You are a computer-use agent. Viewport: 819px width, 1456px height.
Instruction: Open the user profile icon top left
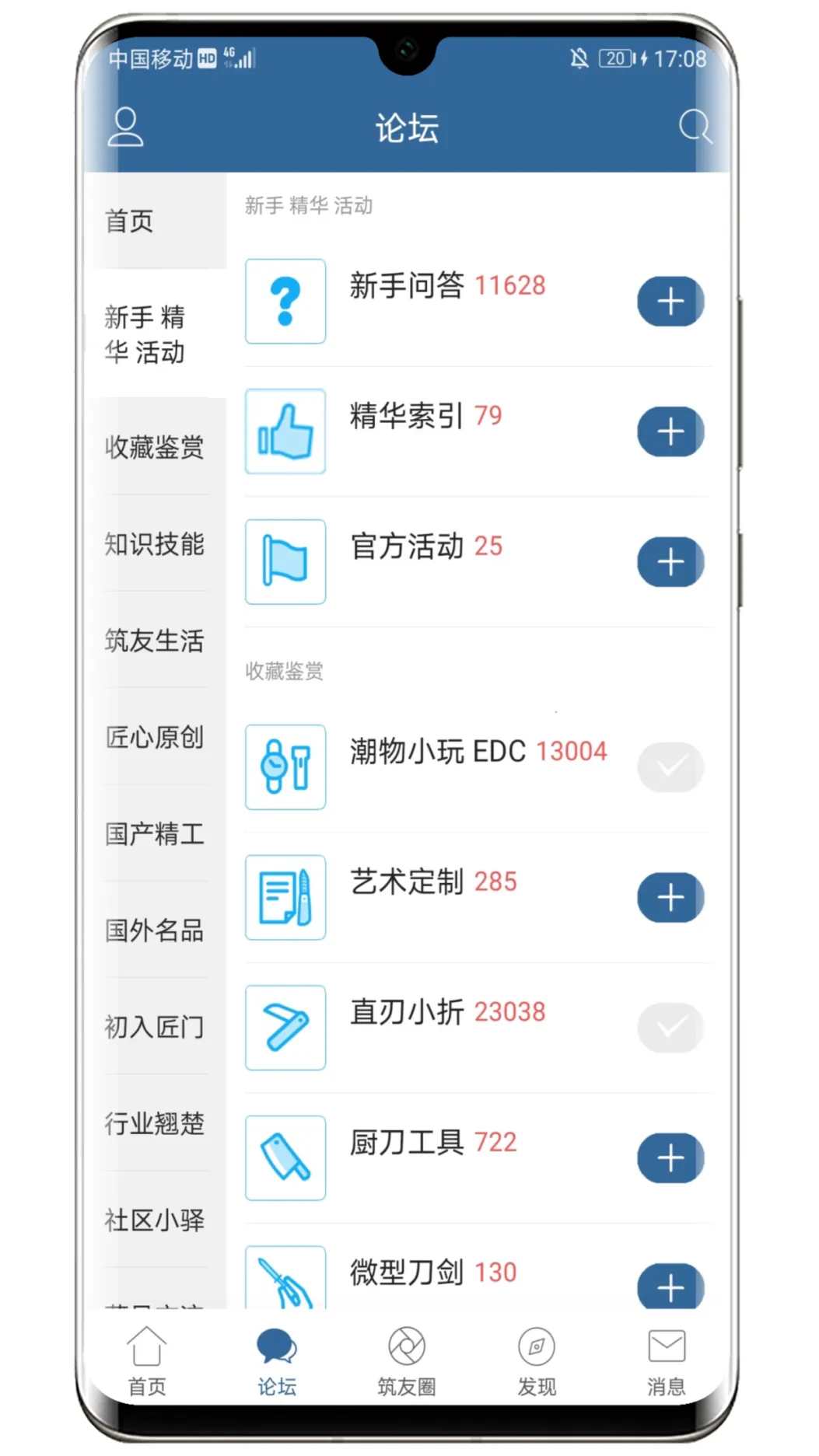(127, 127)
